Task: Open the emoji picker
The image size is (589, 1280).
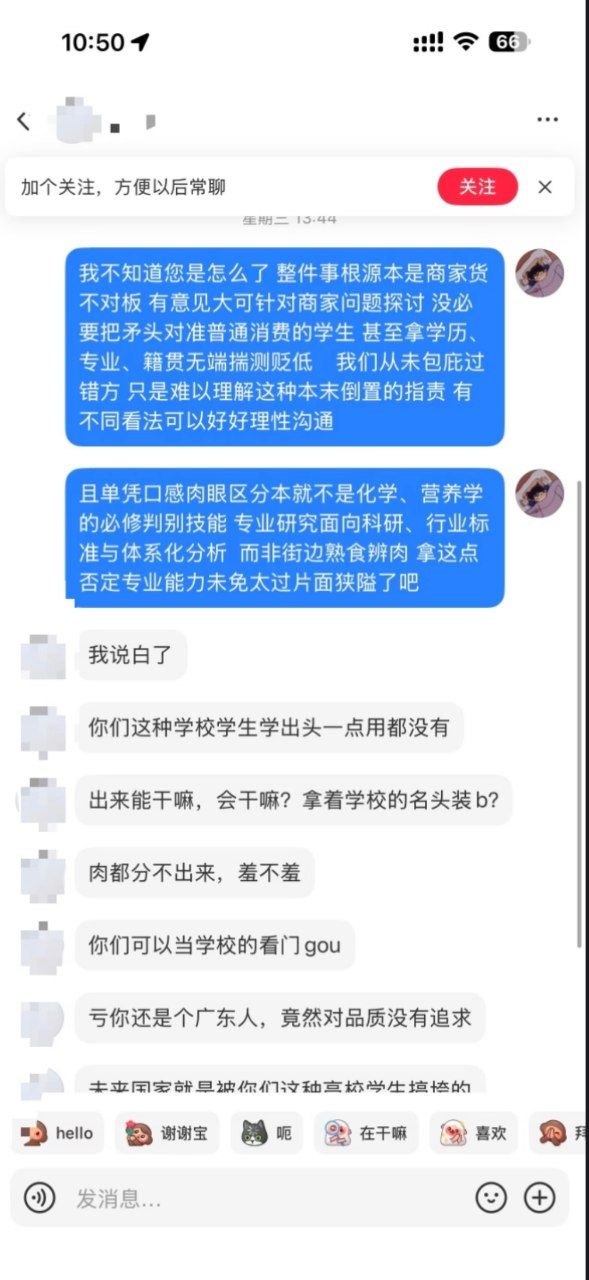Action: (491, 1198)
